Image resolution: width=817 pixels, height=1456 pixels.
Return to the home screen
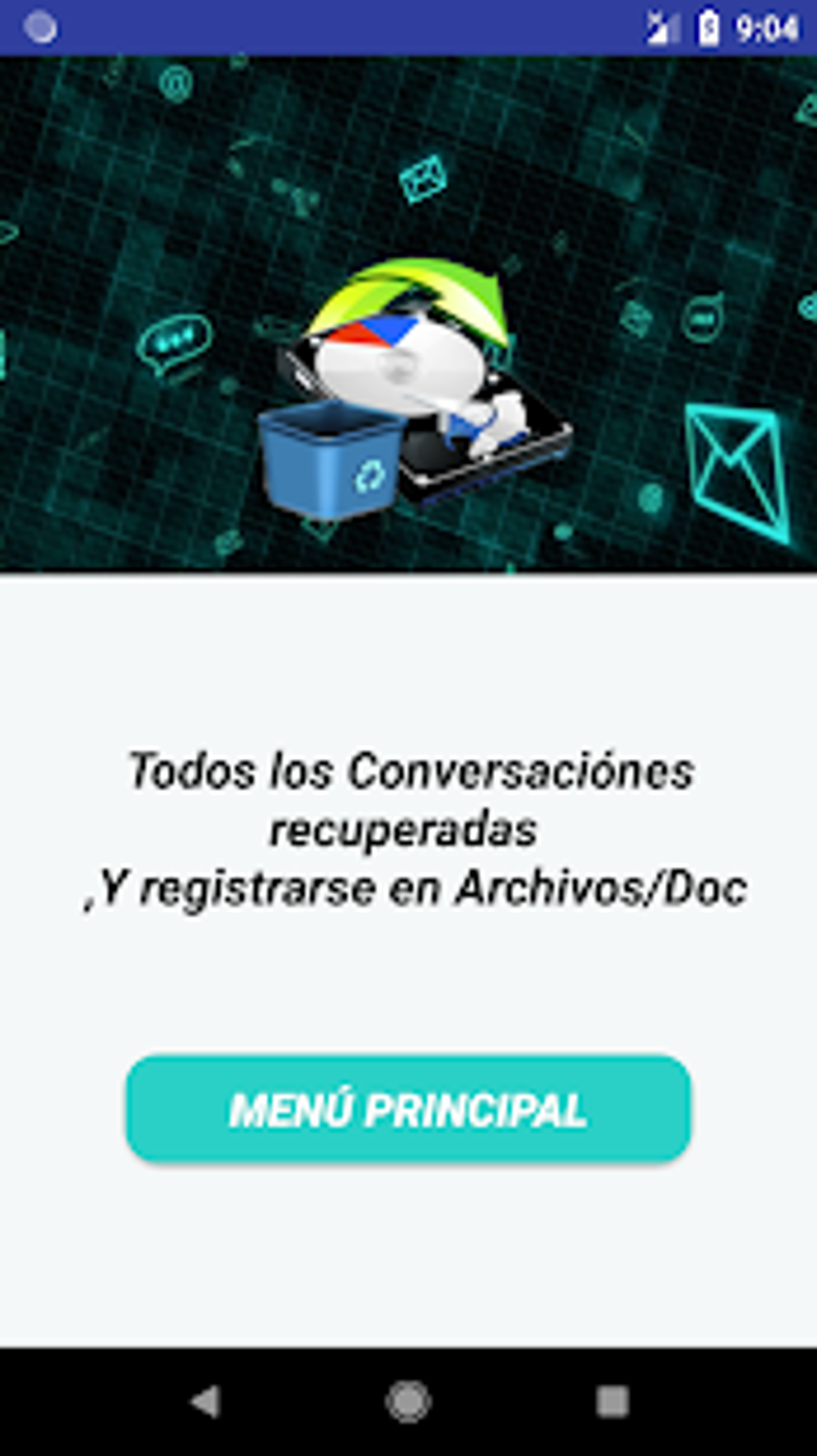pyautogui.click(x=408, y=1402)
